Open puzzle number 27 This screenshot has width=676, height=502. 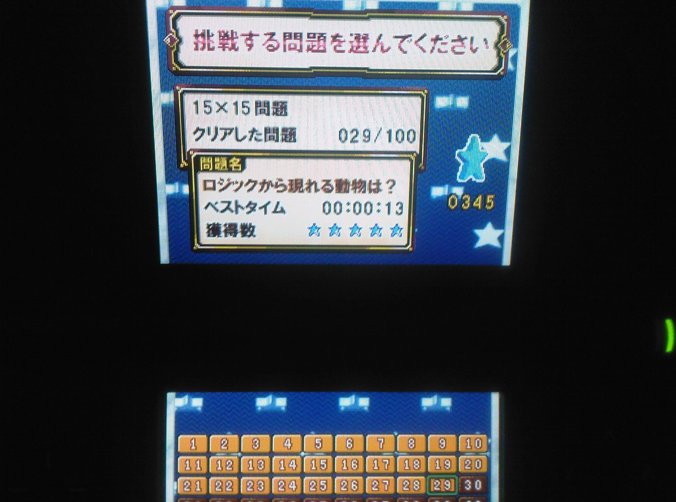click(x=380, y=485)
